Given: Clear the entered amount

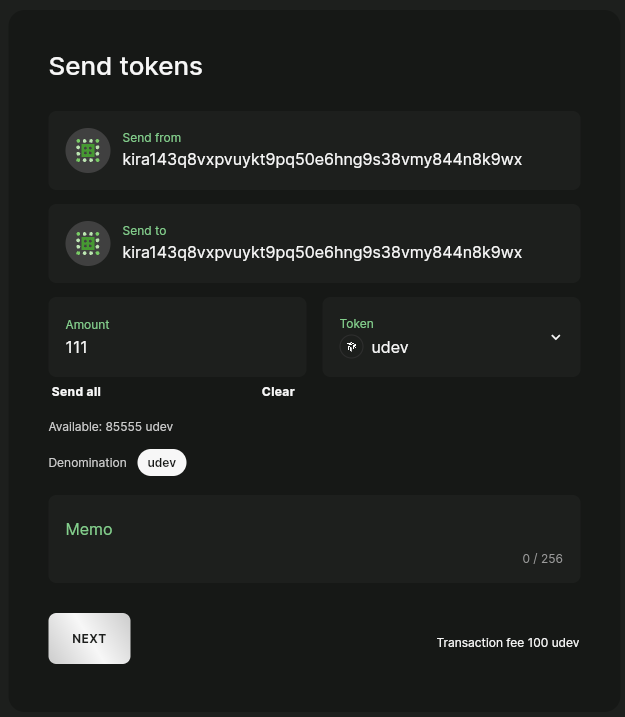Looking at the screenshot, I should click(278, 392).
